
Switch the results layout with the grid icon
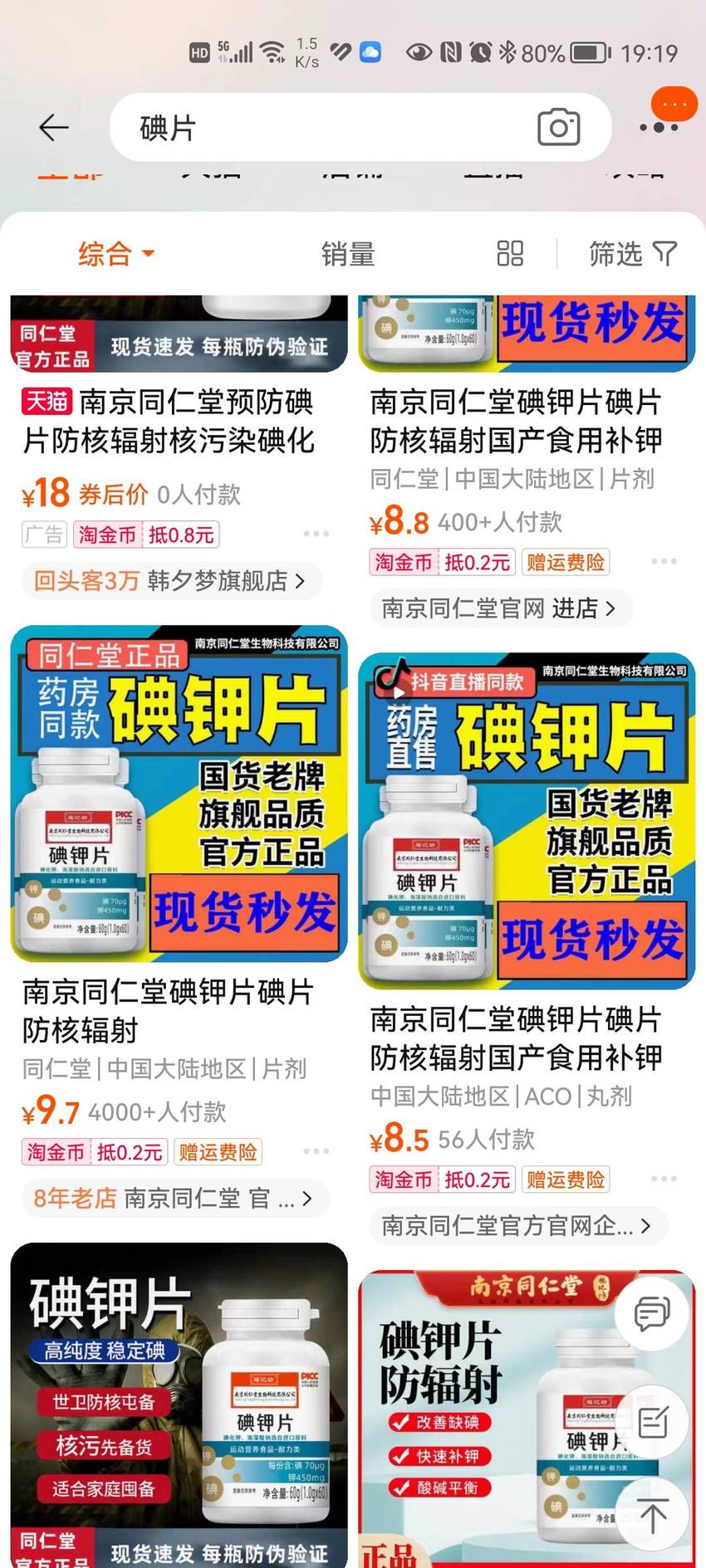pos(510,253)
